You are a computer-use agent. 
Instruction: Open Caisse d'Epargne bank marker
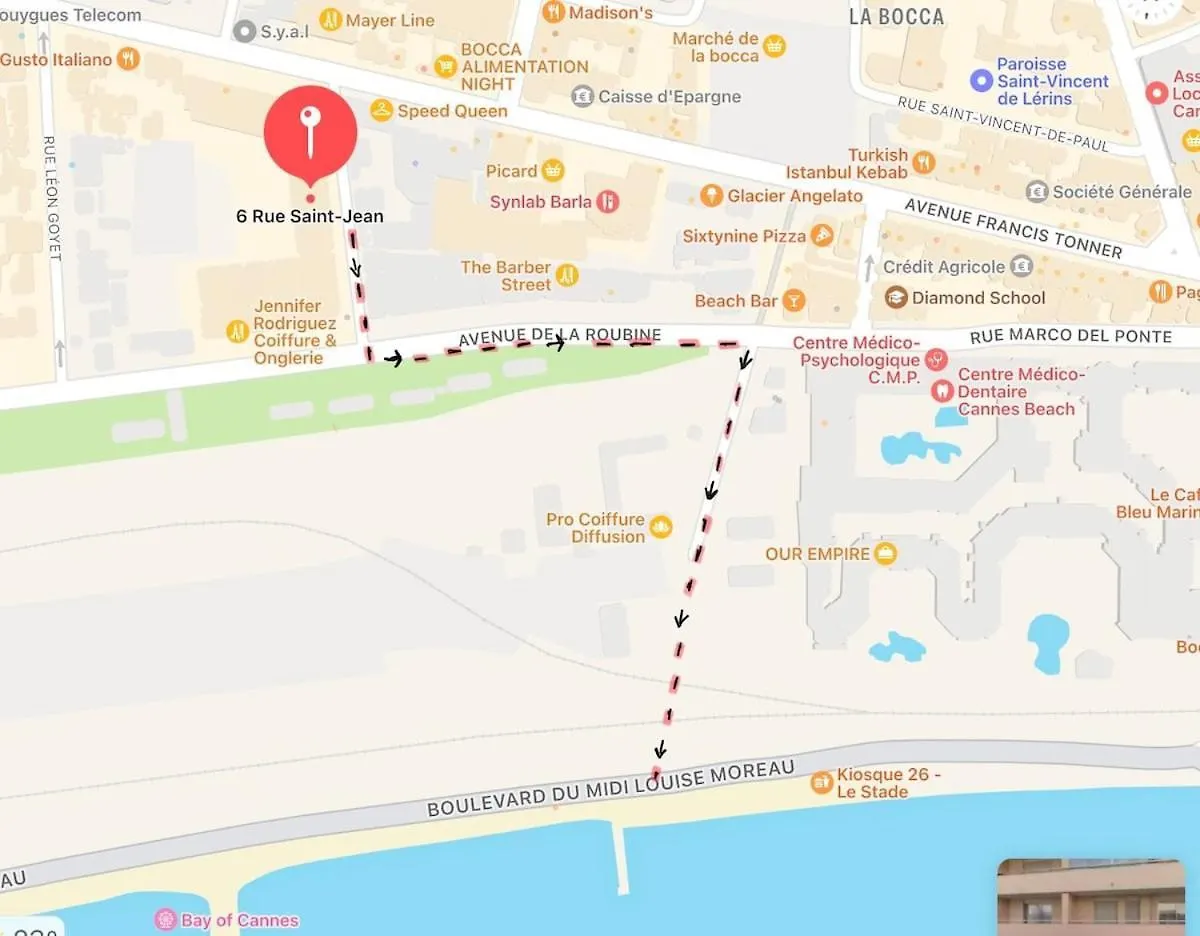click(x=582, y=96)
